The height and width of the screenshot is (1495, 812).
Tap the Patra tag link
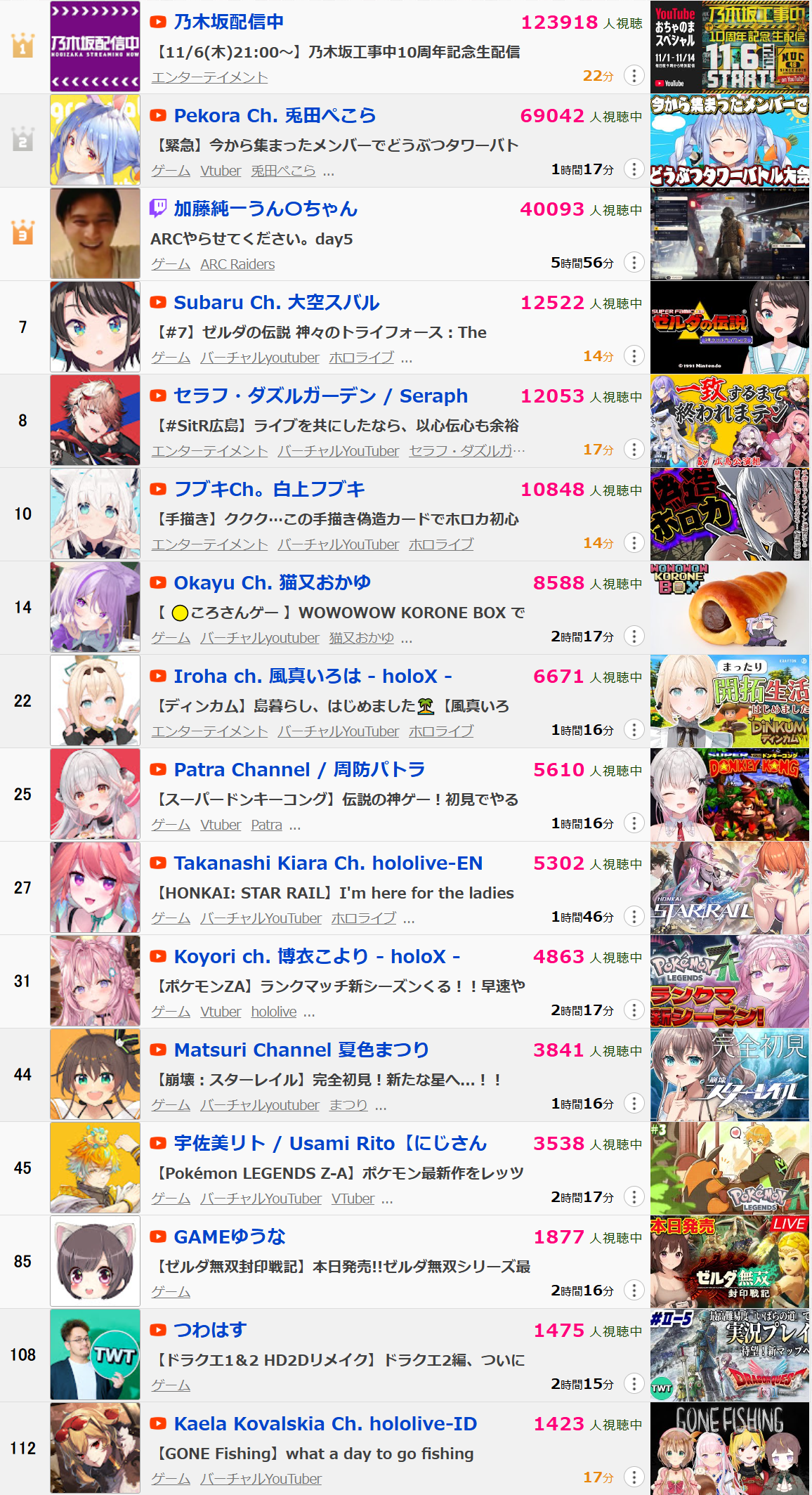[266, 825]
